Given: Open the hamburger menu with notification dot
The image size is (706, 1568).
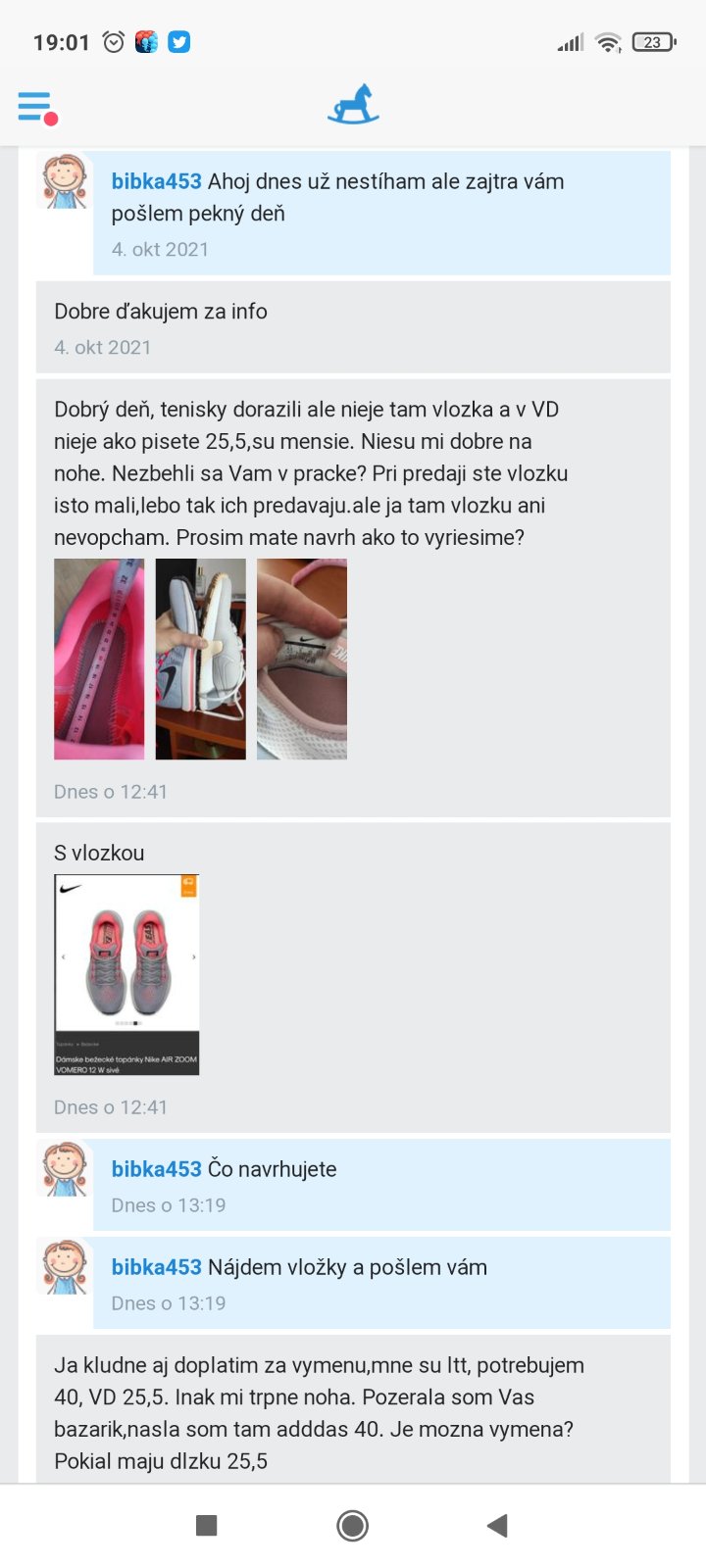Looking at the screenshot, I should 36,107.
